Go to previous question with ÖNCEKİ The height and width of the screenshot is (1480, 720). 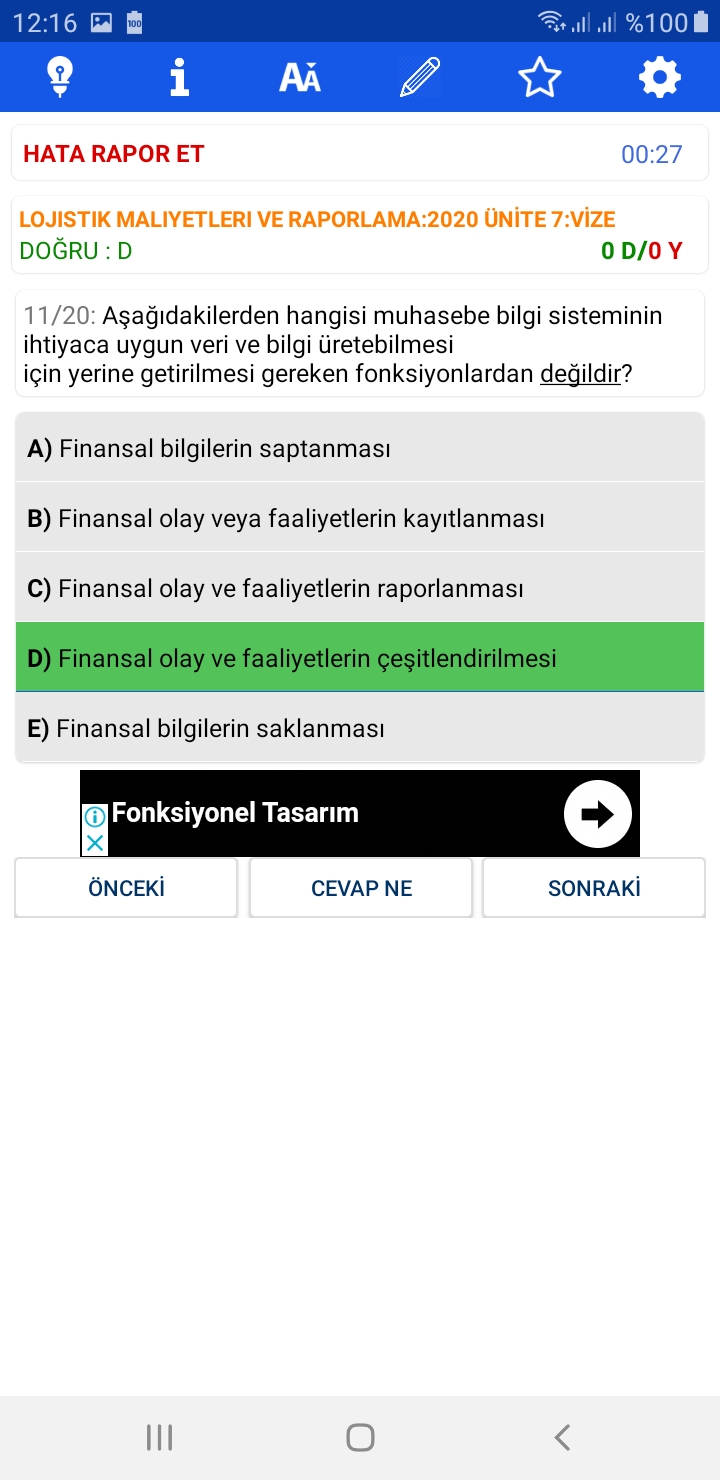pos(126,888)
